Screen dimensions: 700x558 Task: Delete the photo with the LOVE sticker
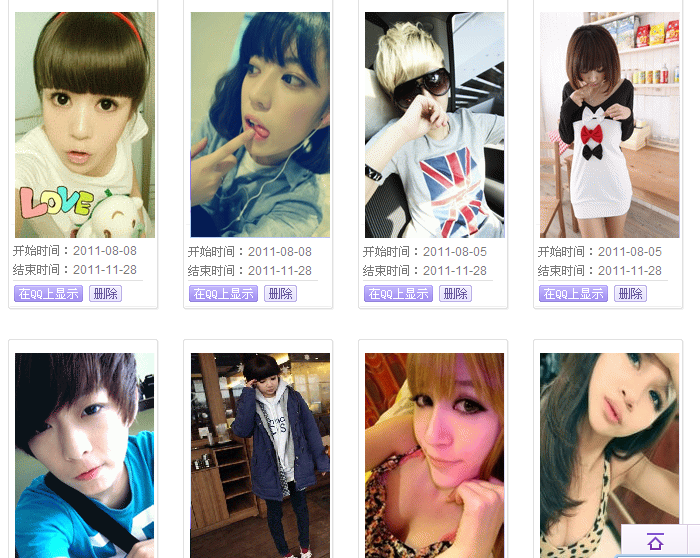tap(105, 293)
